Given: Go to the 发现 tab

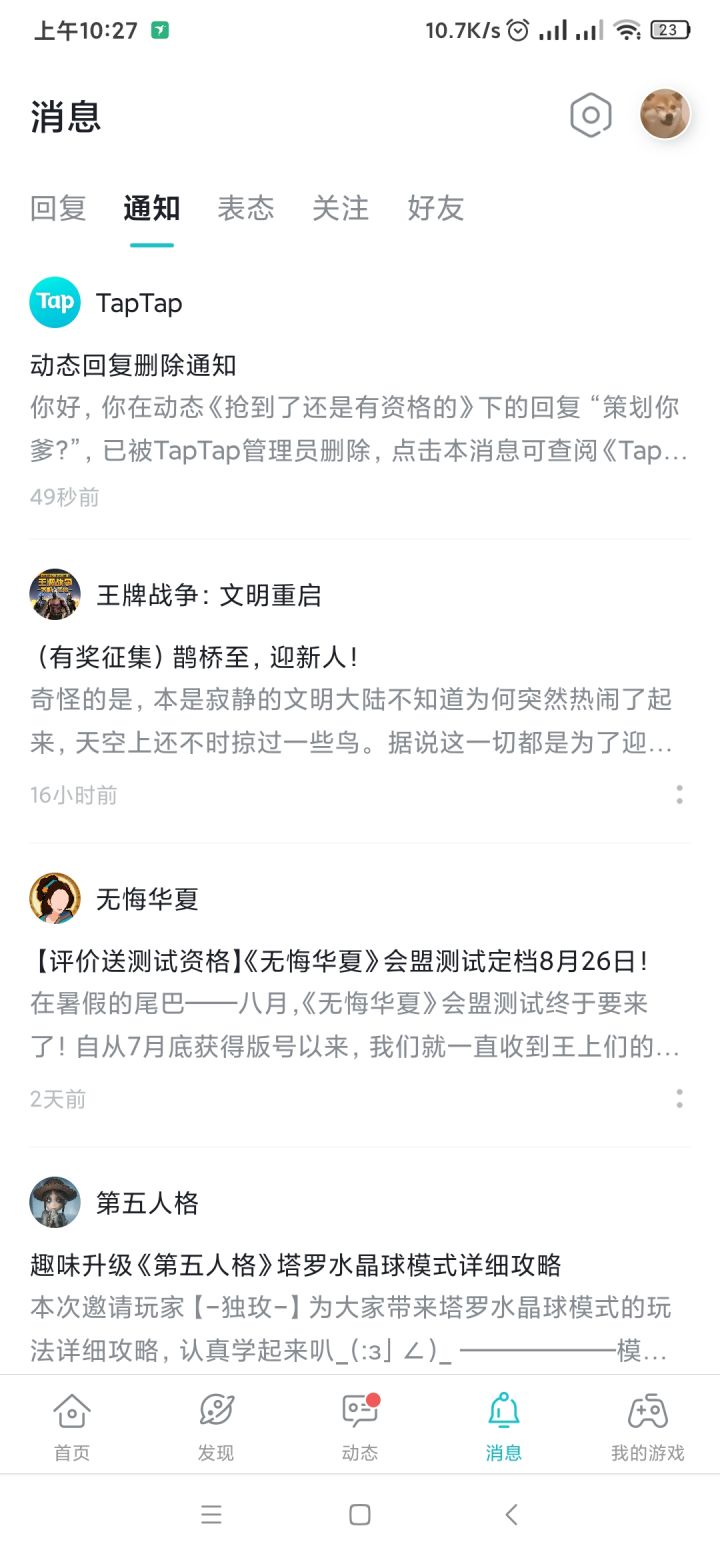Looking at the screenshot, I should pos(216,1425).
